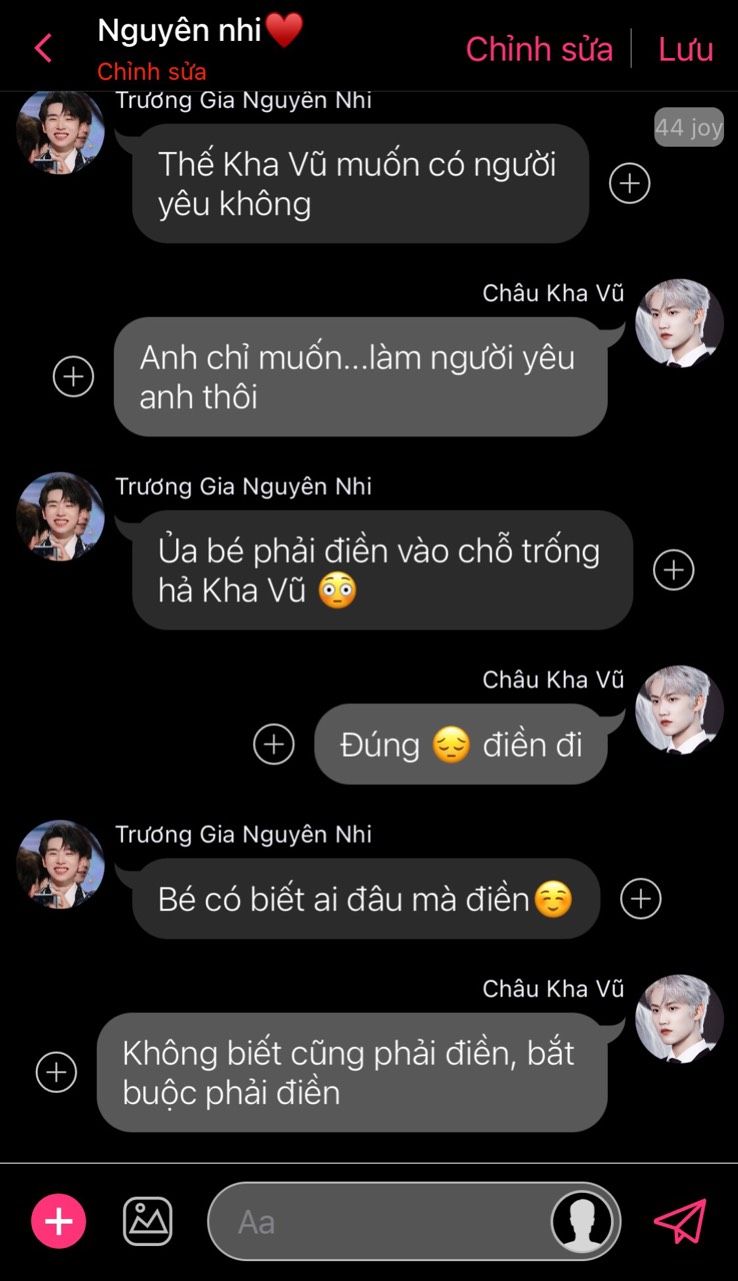Focus the Aa message input field
This screenshot has height=1281, width=738.
click(x=380, y=1221)
